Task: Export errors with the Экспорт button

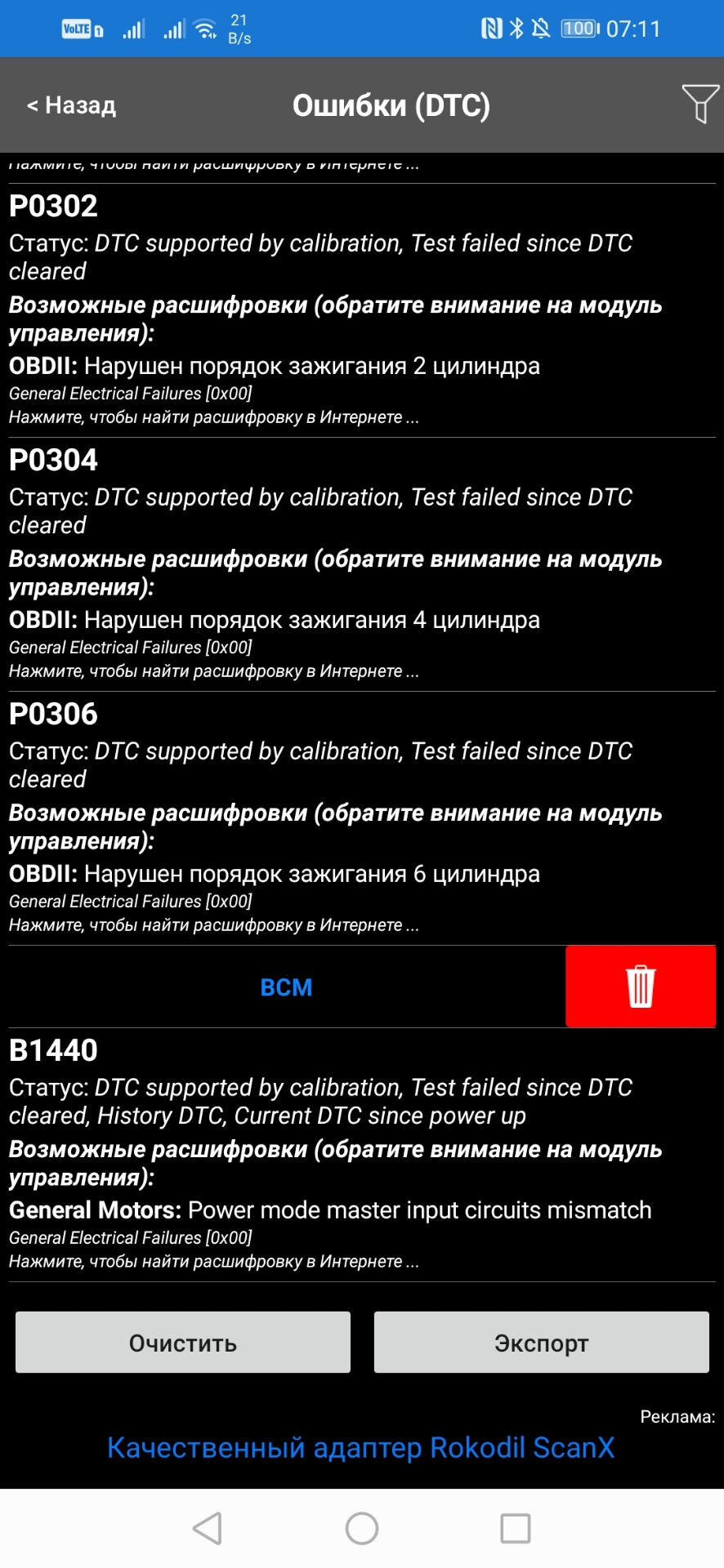Action: click(x=541, y=1343)
